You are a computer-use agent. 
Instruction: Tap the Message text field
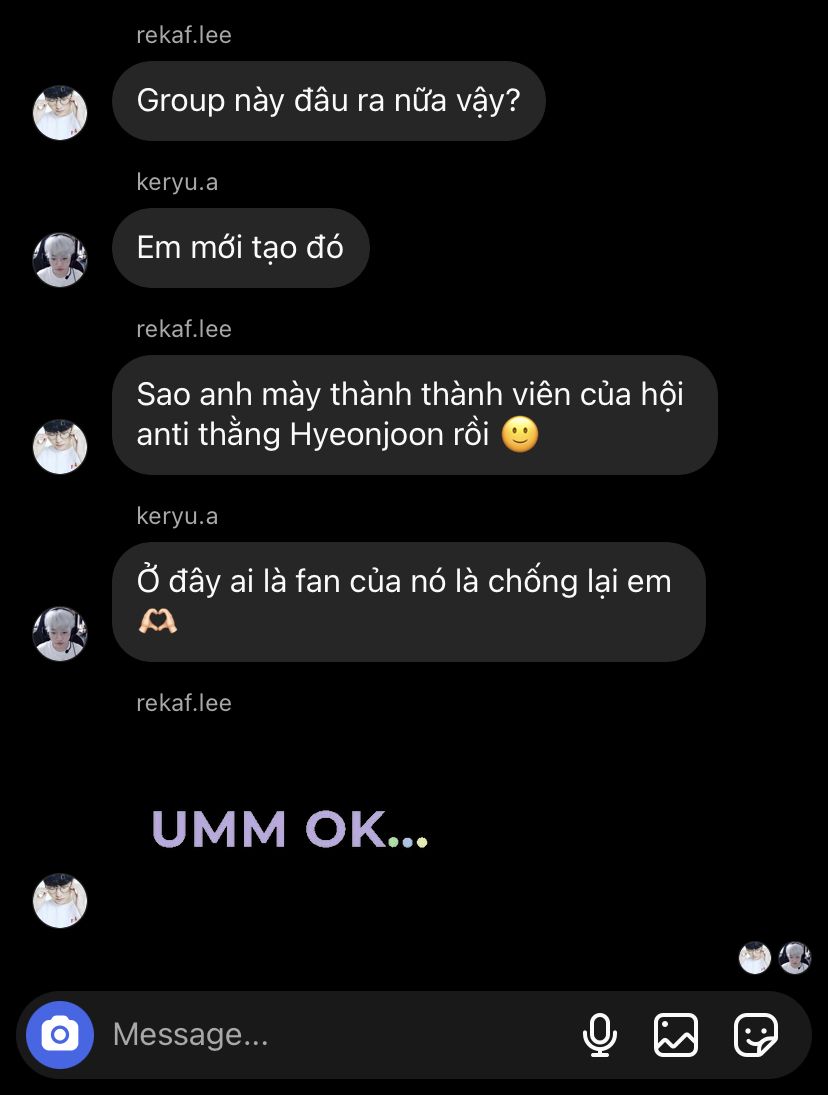pos(330,1034)
